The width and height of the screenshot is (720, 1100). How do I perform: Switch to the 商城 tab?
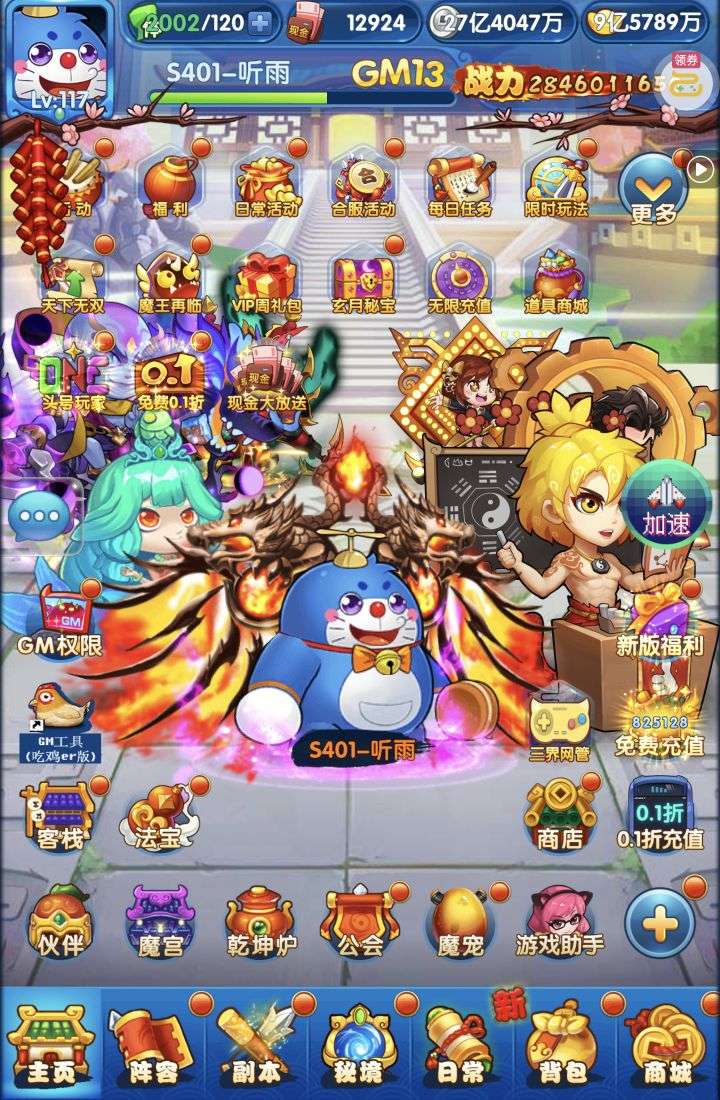667,1045
